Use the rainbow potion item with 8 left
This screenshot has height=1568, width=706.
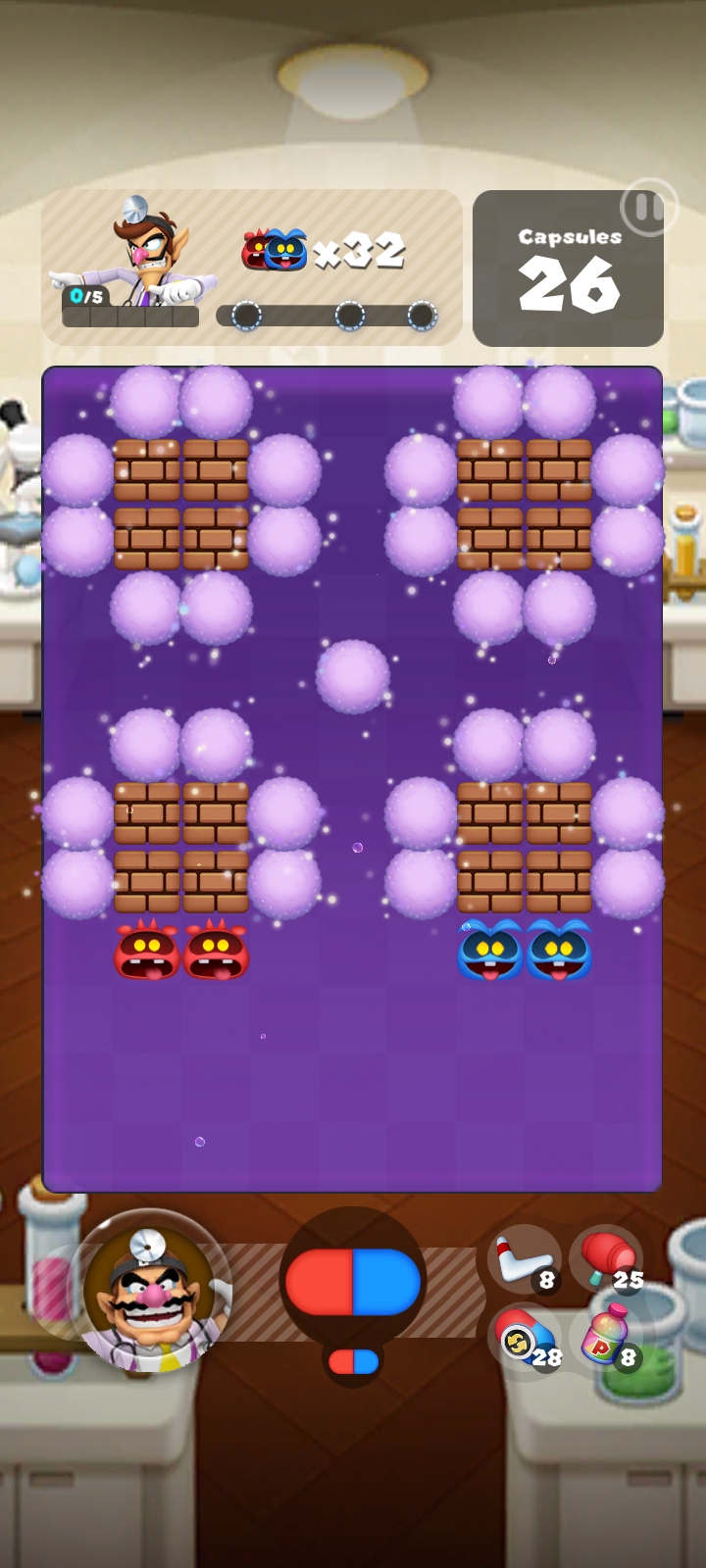[607, 1339]
